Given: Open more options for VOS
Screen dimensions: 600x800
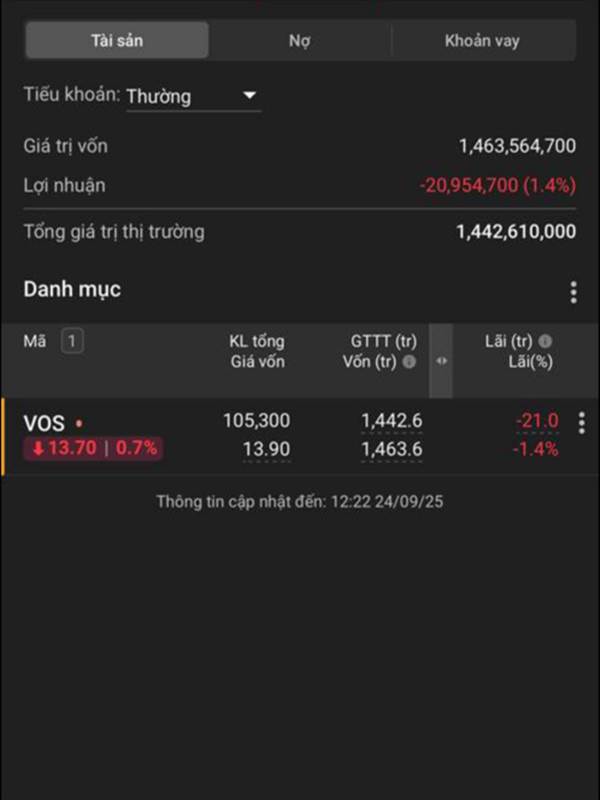Looking at the screenshot, I should point(581,423).
